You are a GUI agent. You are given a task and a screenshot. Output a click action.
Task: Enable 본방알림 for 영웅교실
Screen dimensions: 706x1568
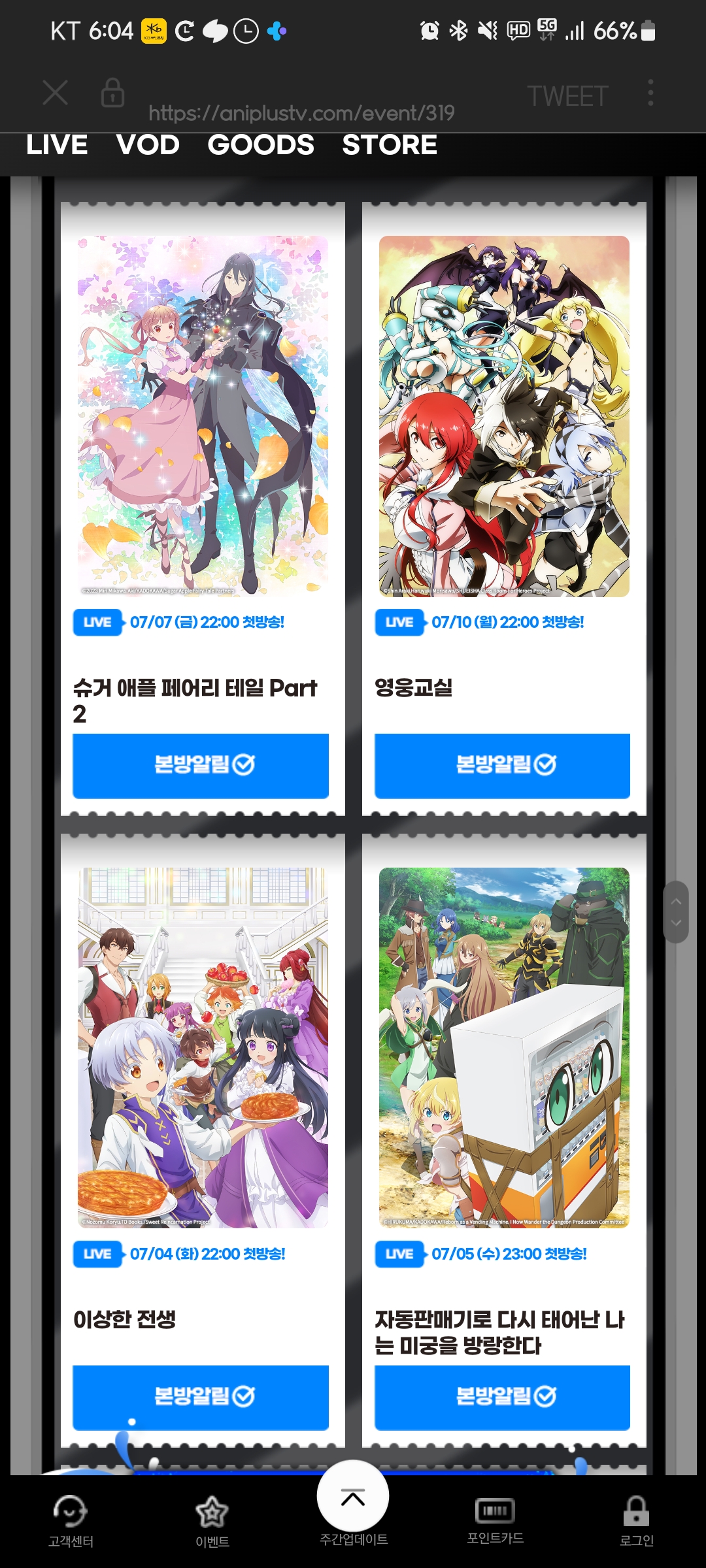502,765
